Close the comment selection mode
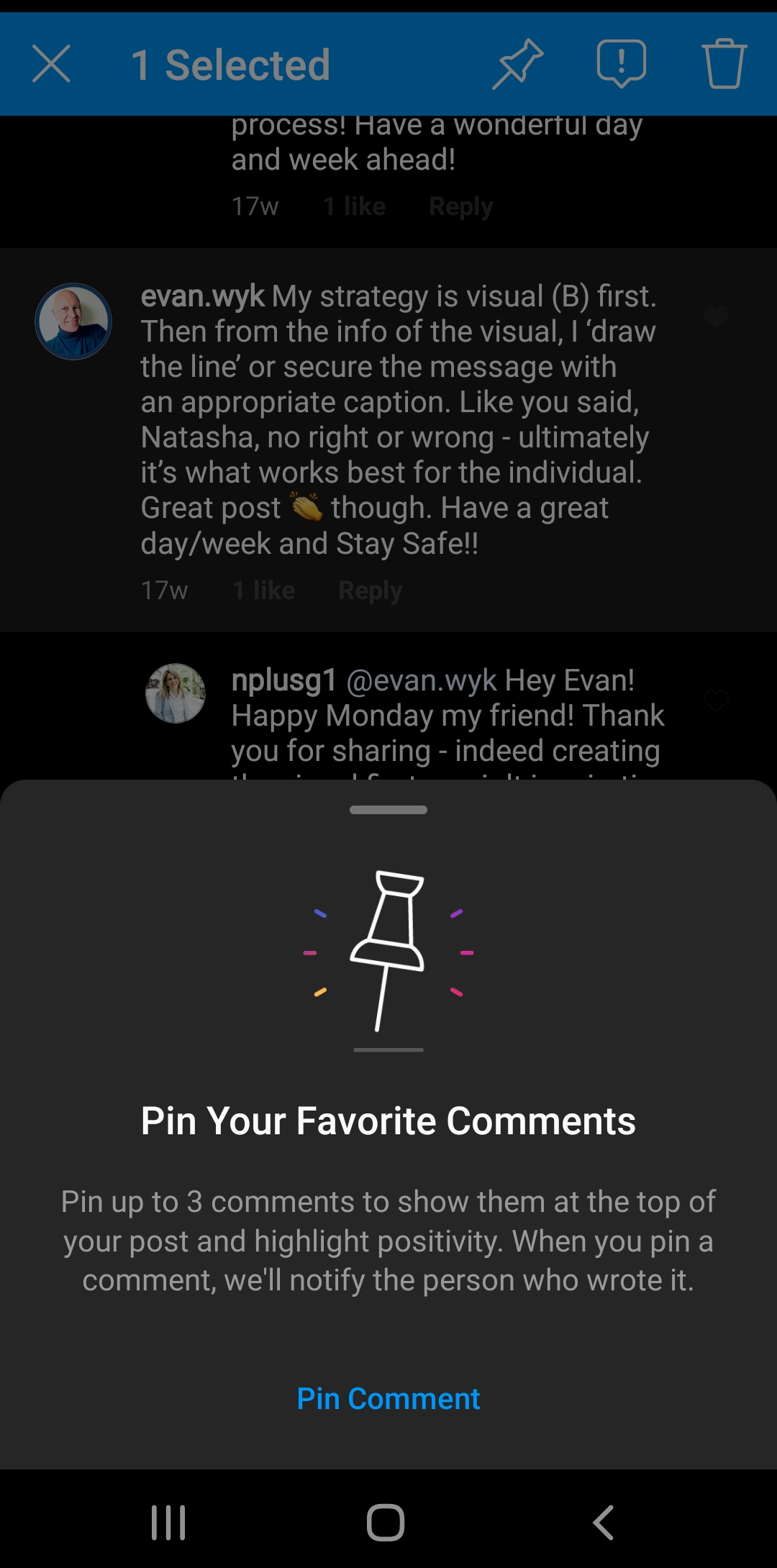 coord(51,64)
